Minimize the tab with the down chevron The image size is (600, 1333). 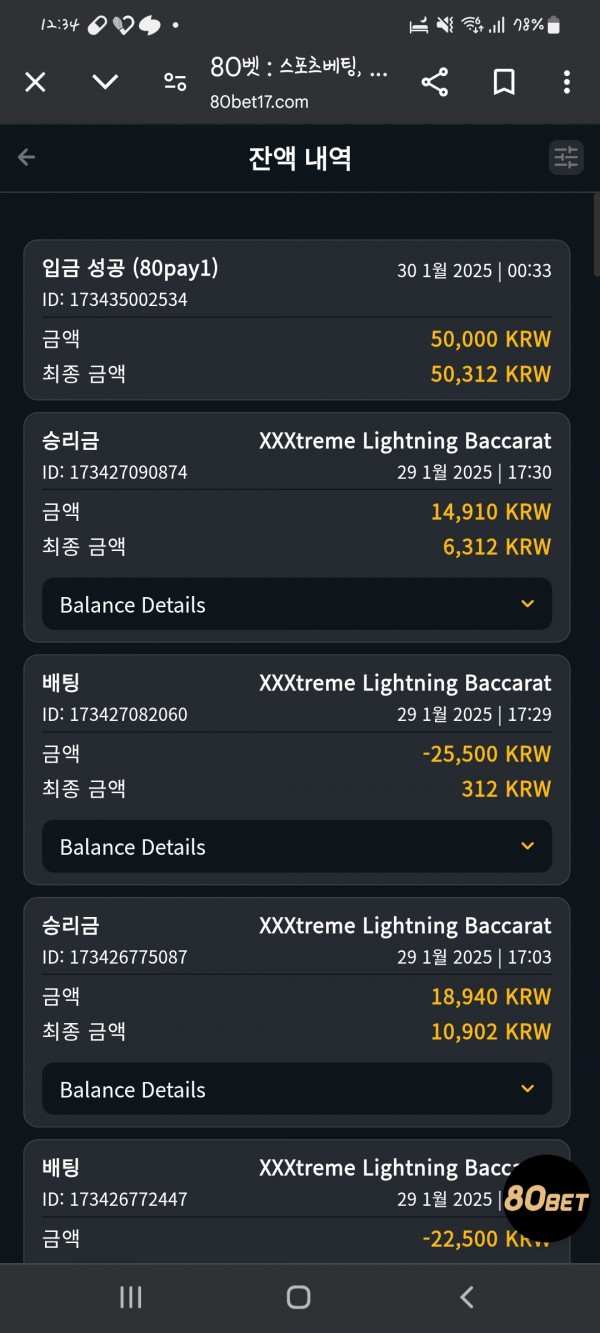click(105, 82)
